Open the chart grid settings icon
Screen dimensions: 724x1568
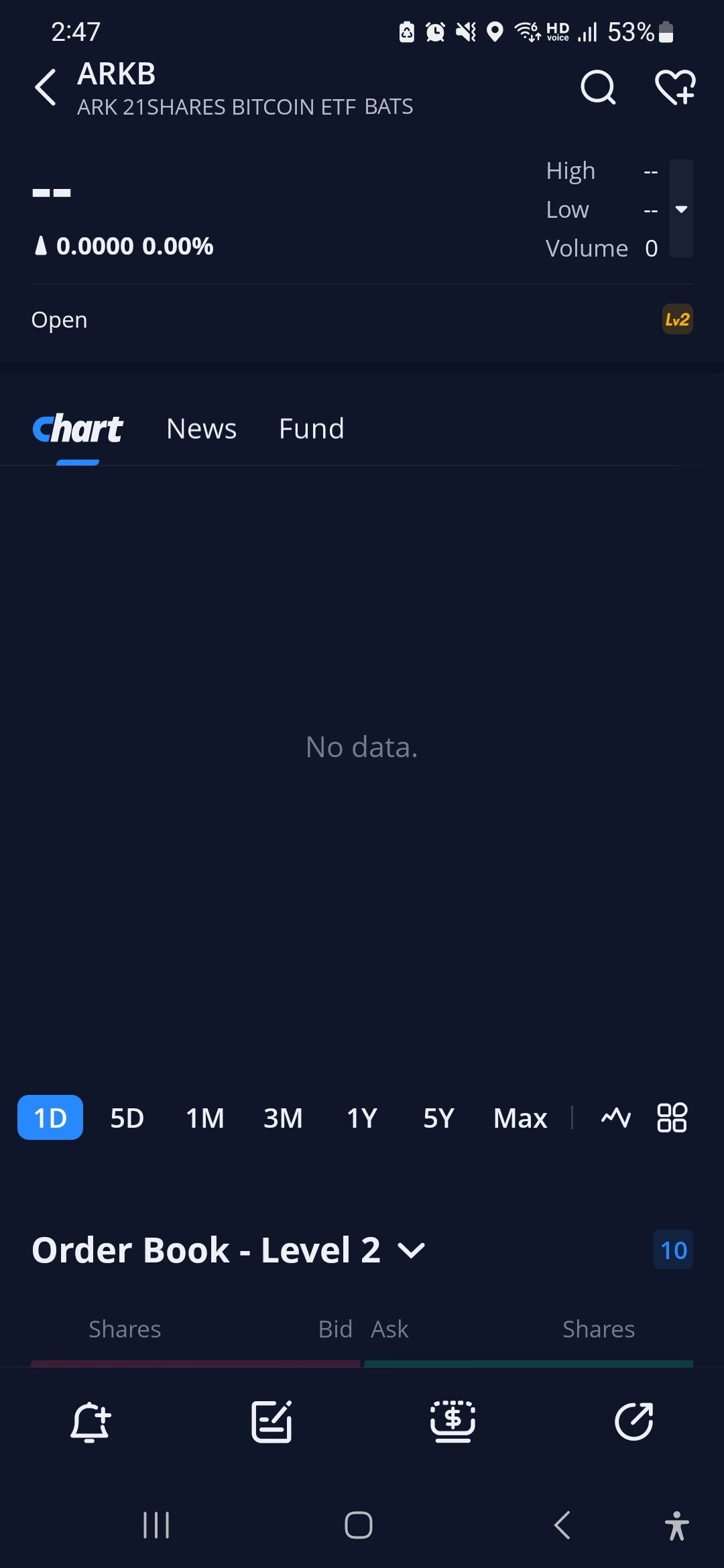672,1117
